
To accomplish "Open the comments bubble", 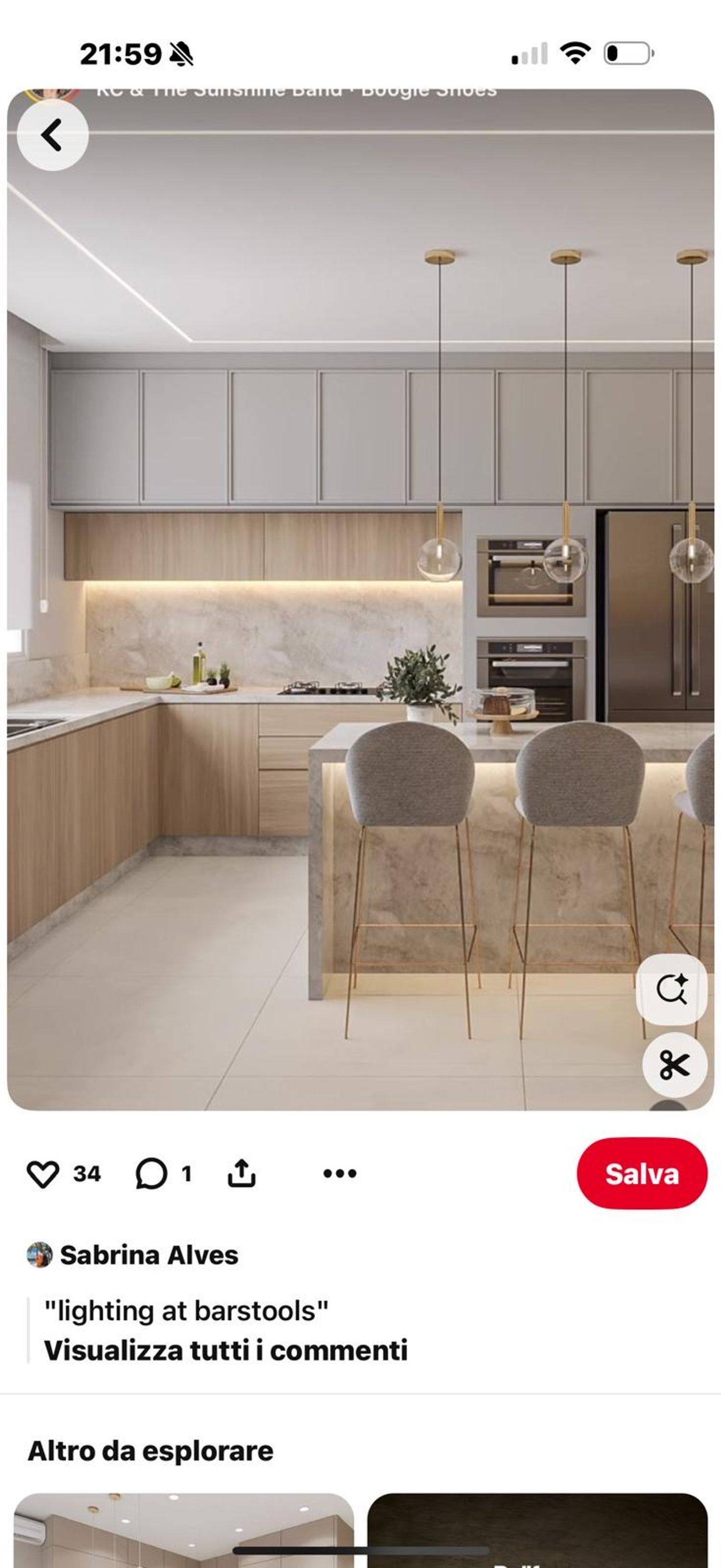I will [x=151, y=1174].
